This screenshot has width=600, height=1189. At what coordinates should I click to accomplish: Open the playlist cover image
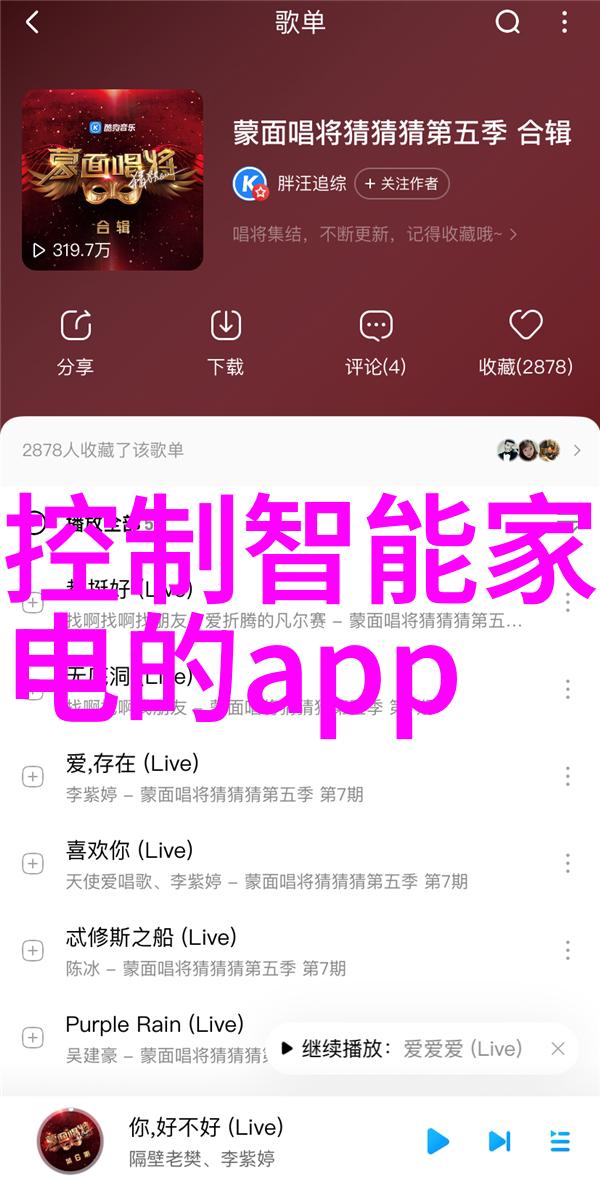click(112, 180)
